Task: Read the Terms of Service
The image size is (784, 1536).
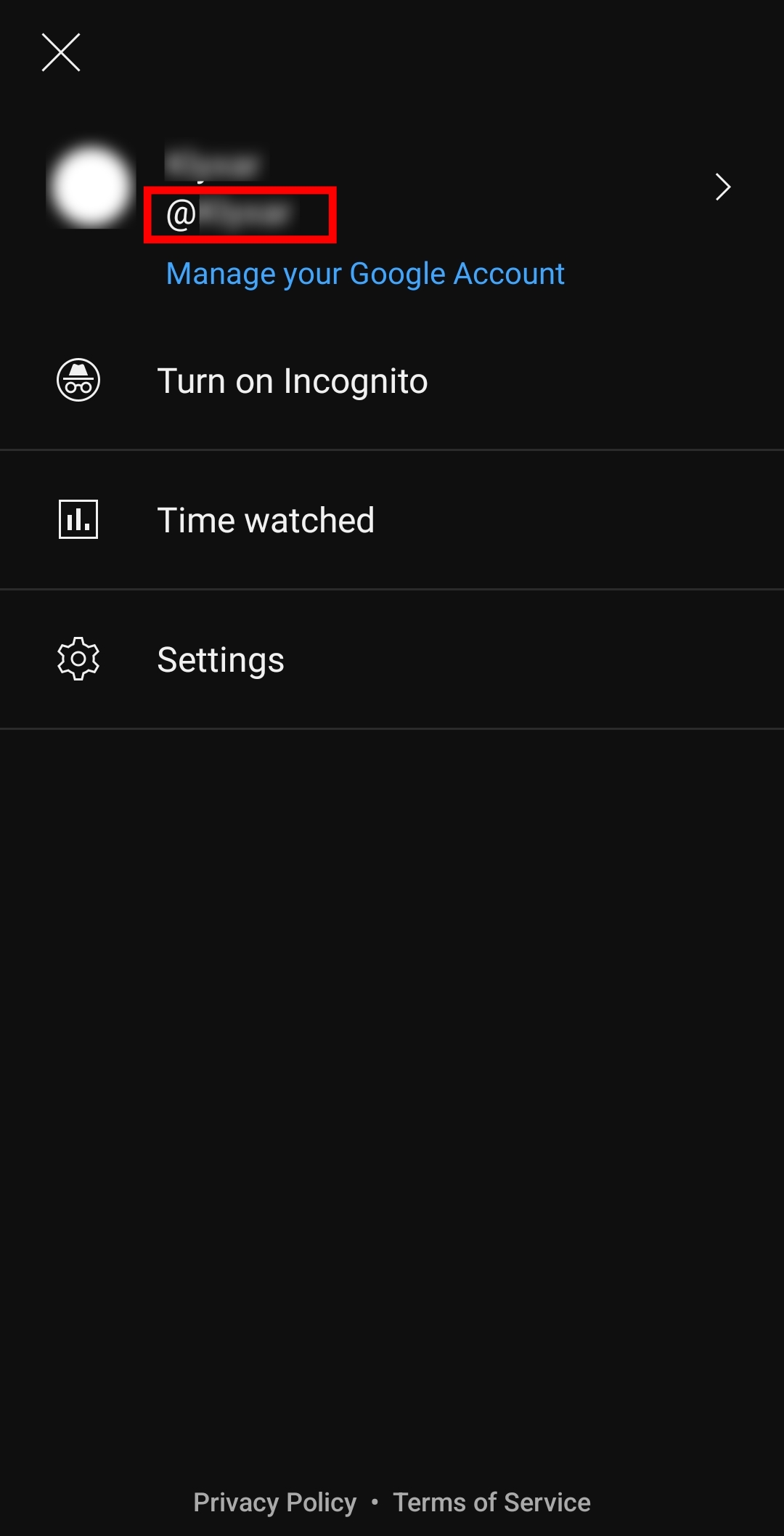Action: [x=491, y=1502]
